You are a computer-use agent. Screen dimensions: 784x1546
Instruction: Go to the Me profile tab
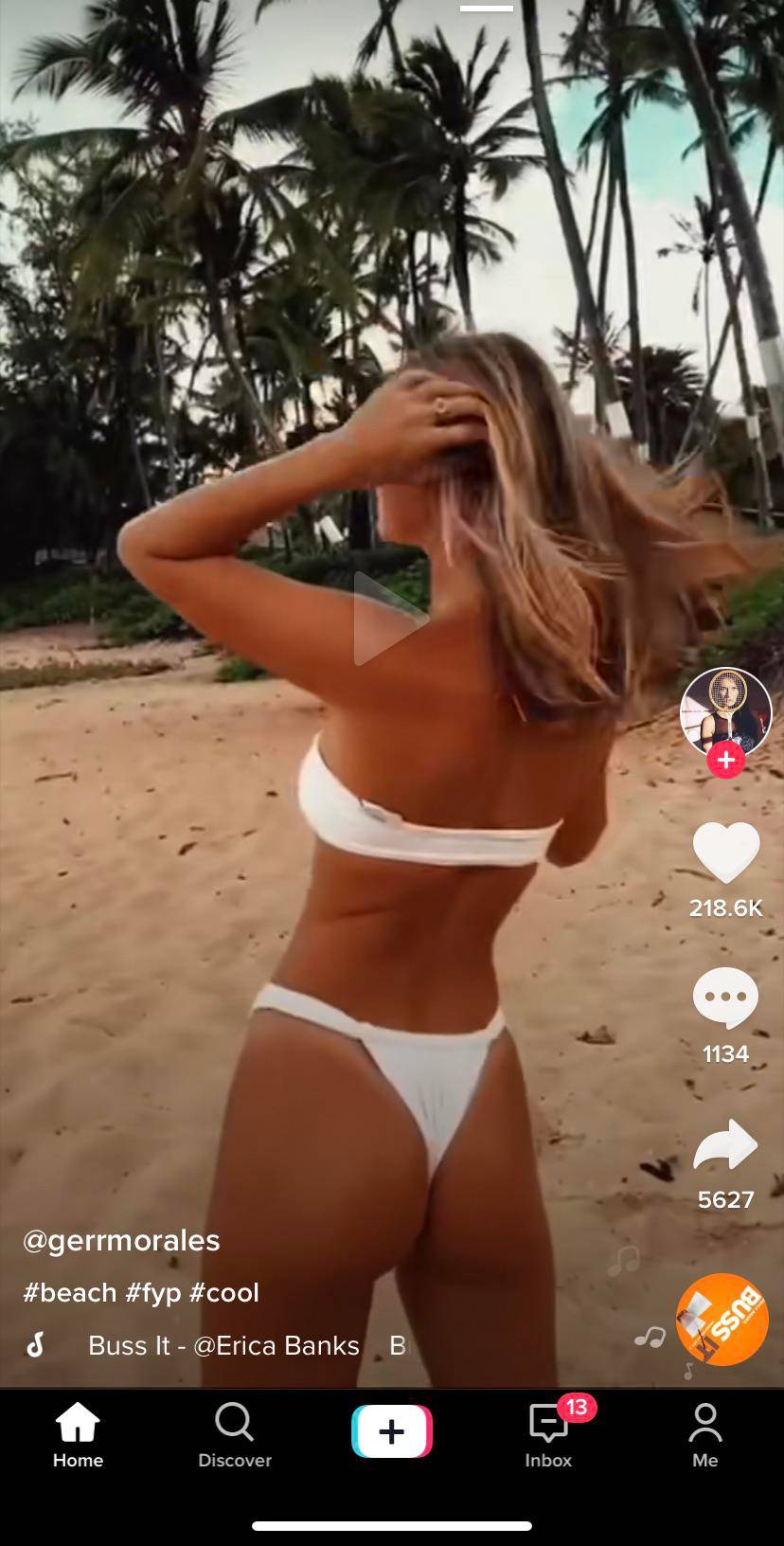[704, 1434]
